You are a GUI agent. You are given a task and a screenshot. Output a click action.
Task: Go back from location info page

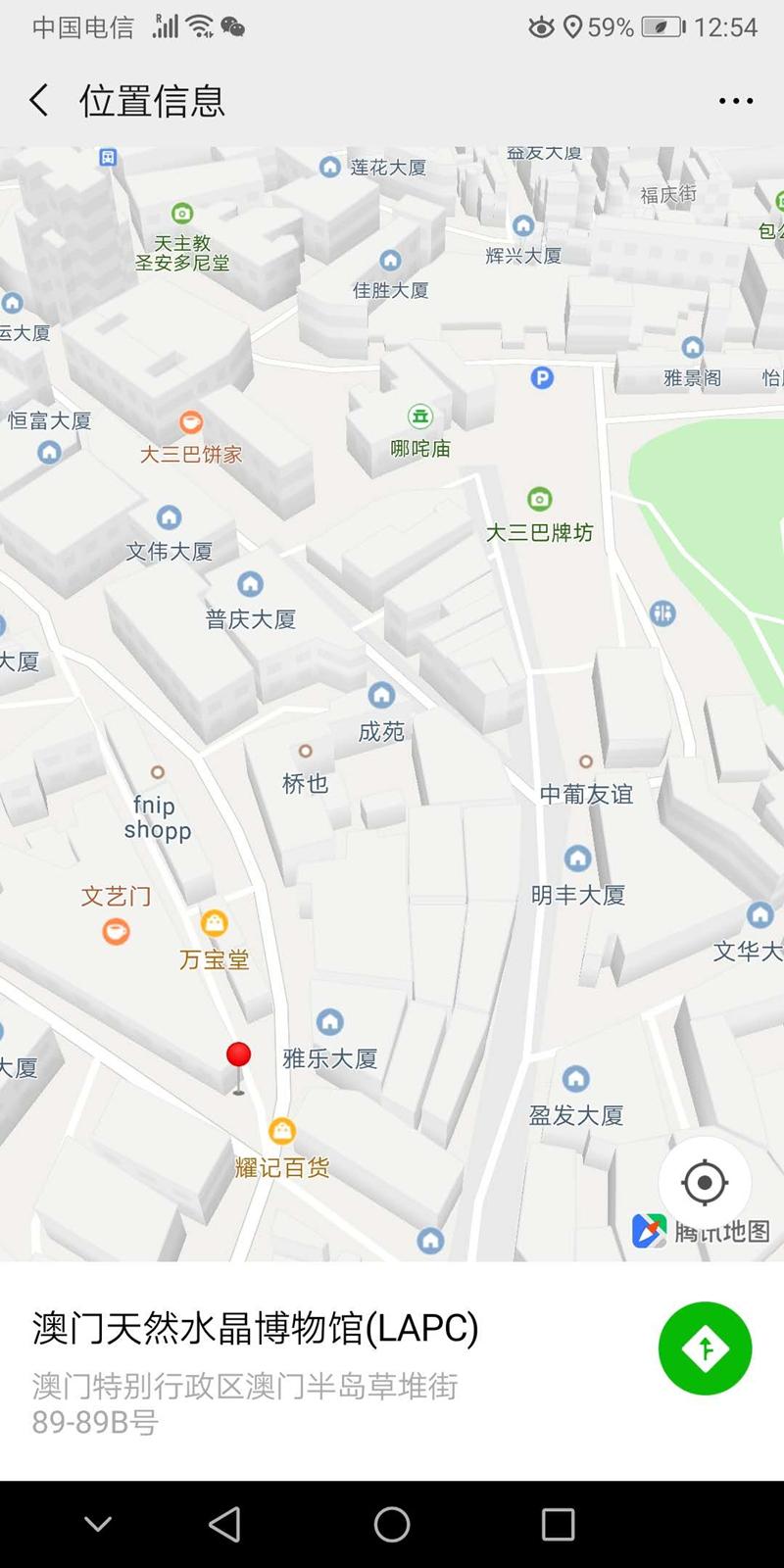(39, 100)
